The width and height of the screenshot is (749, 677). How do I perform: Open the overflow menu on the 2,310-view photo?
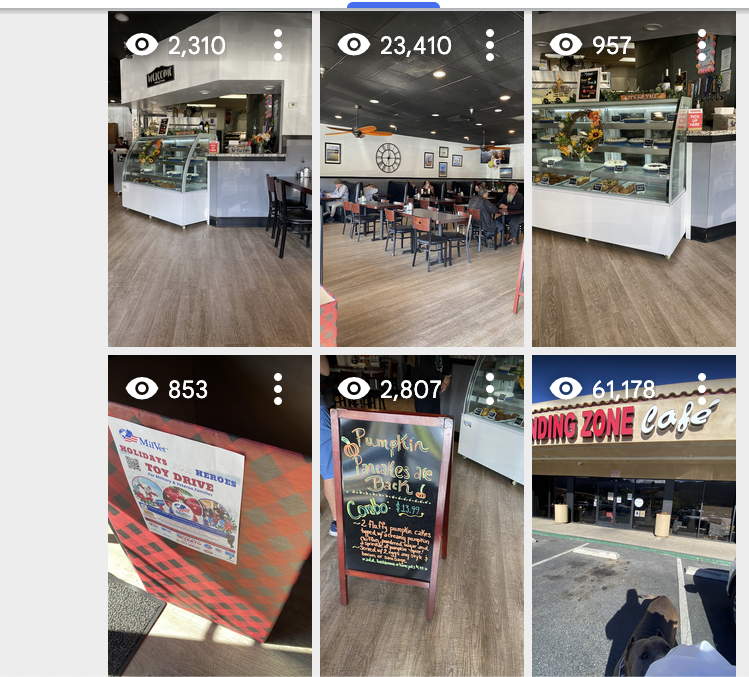[278, 45]
